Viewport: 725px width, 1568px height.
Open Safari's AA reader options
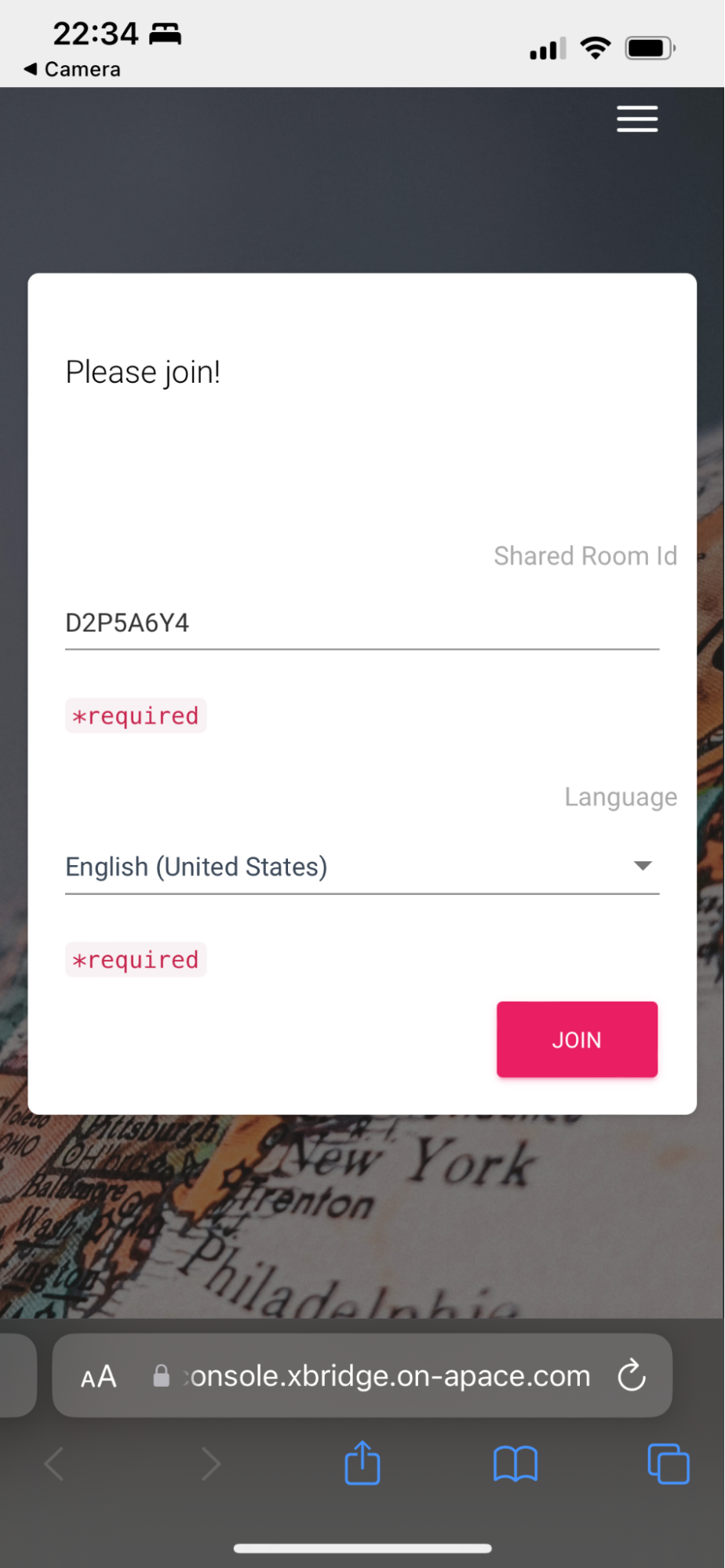pyautogui.click(x=99, y=1377)
